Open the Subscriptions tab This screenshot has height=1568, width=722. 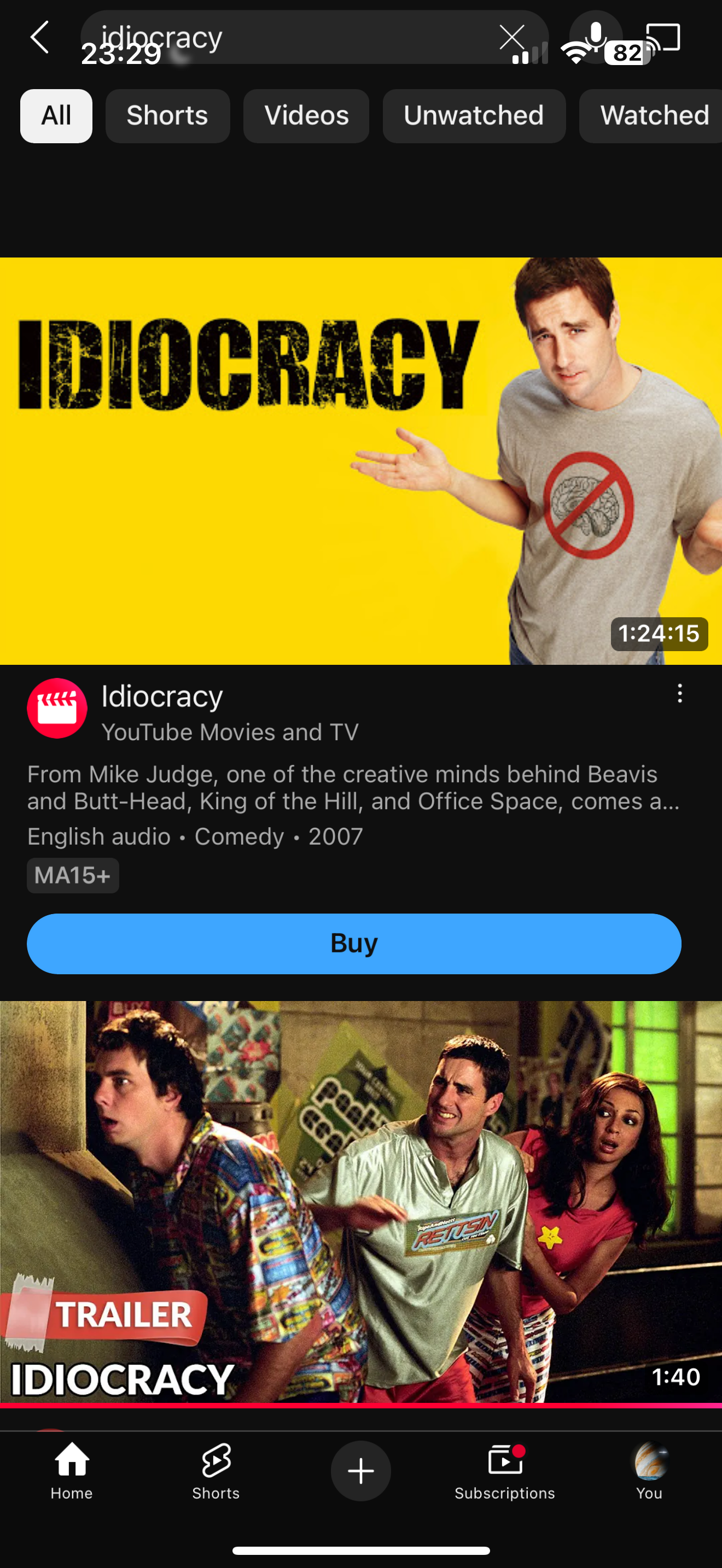click(505, 1471)
